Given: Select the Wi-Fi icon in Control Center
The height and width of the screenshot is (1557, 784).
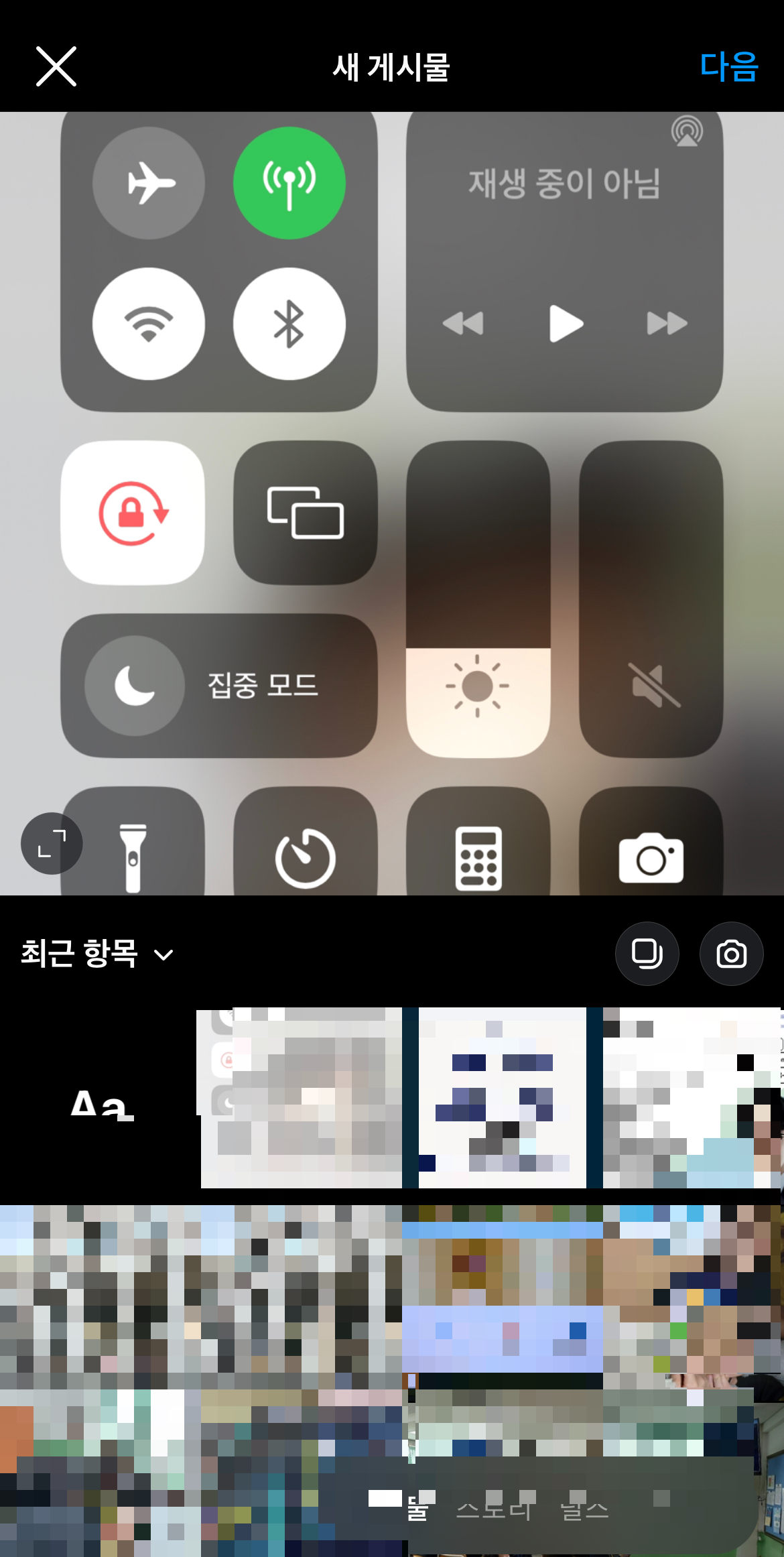Looking at the screenshot, I should point(148,323).
